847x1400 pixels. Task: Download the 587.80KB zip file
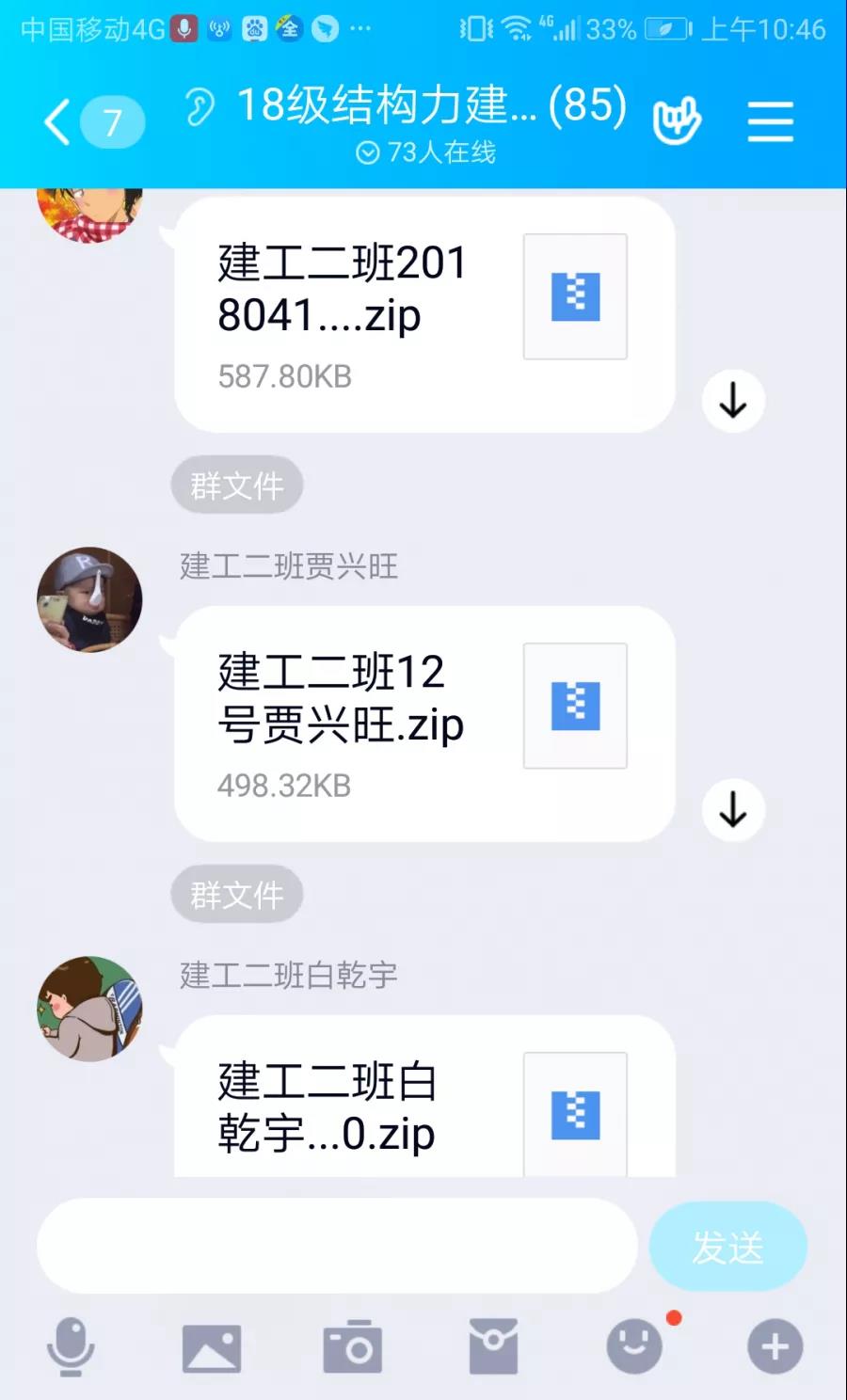click(x=733, y=402)
